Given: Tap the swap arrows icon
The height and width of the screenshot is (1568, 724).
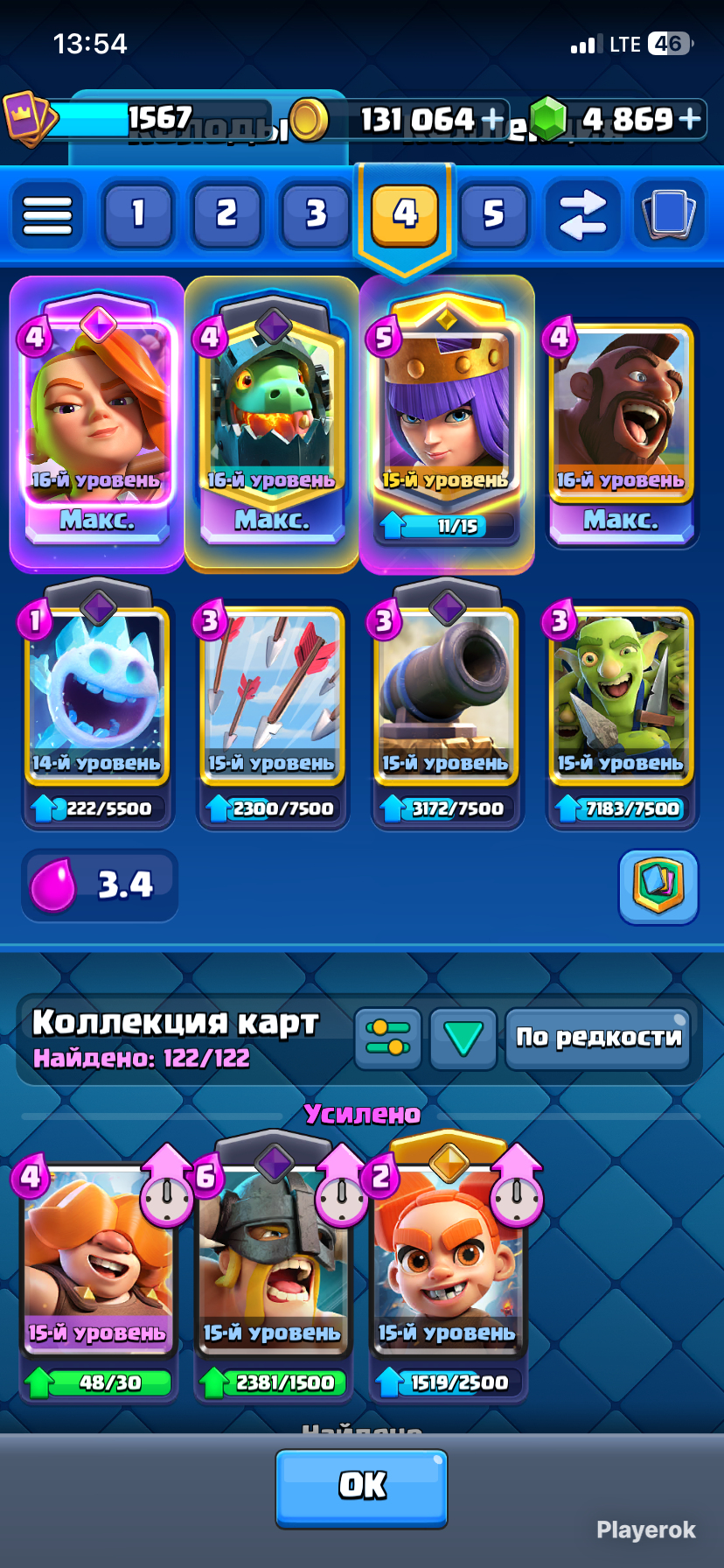Looking at the screenshot, I should pyautogui.click(x=581, y=214).
